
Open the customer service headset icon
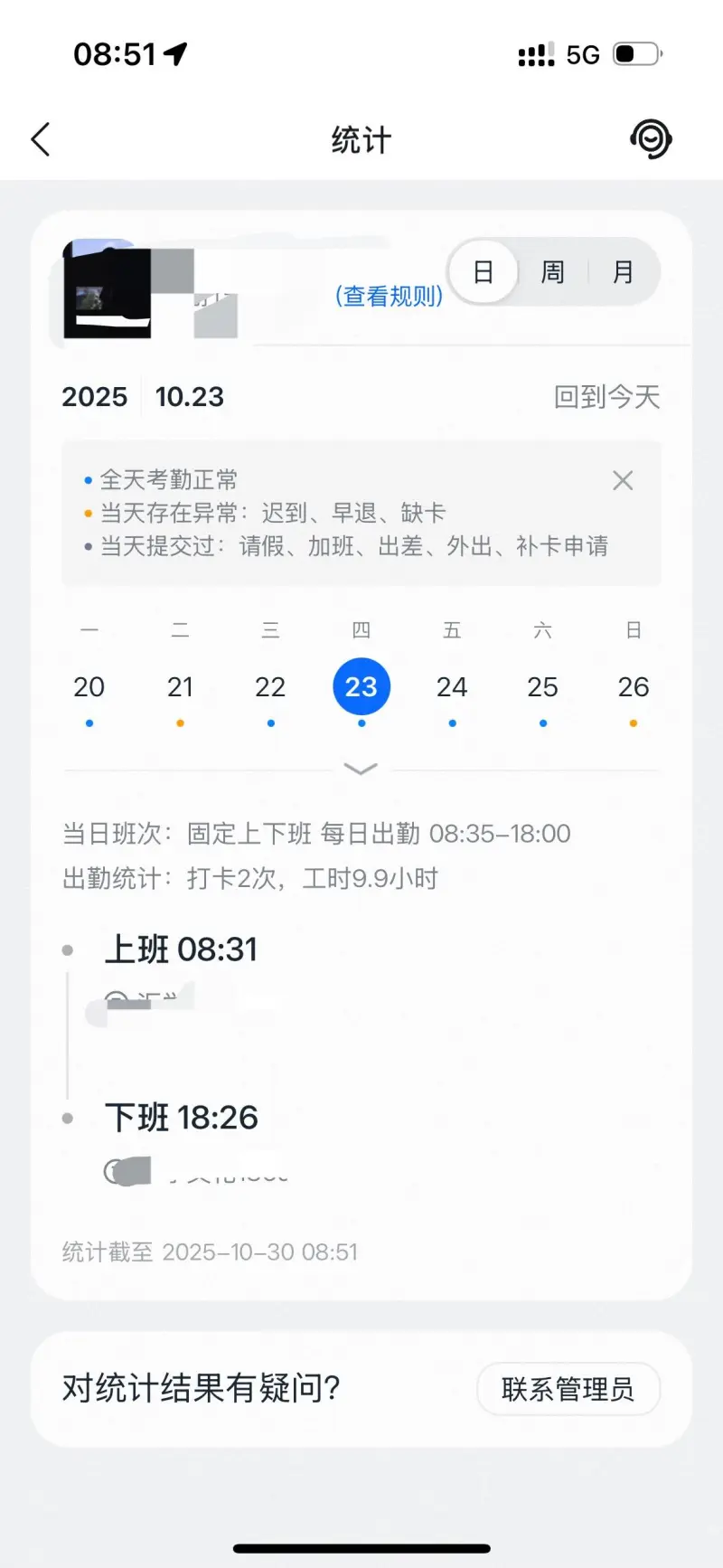[x=651, y=139]
